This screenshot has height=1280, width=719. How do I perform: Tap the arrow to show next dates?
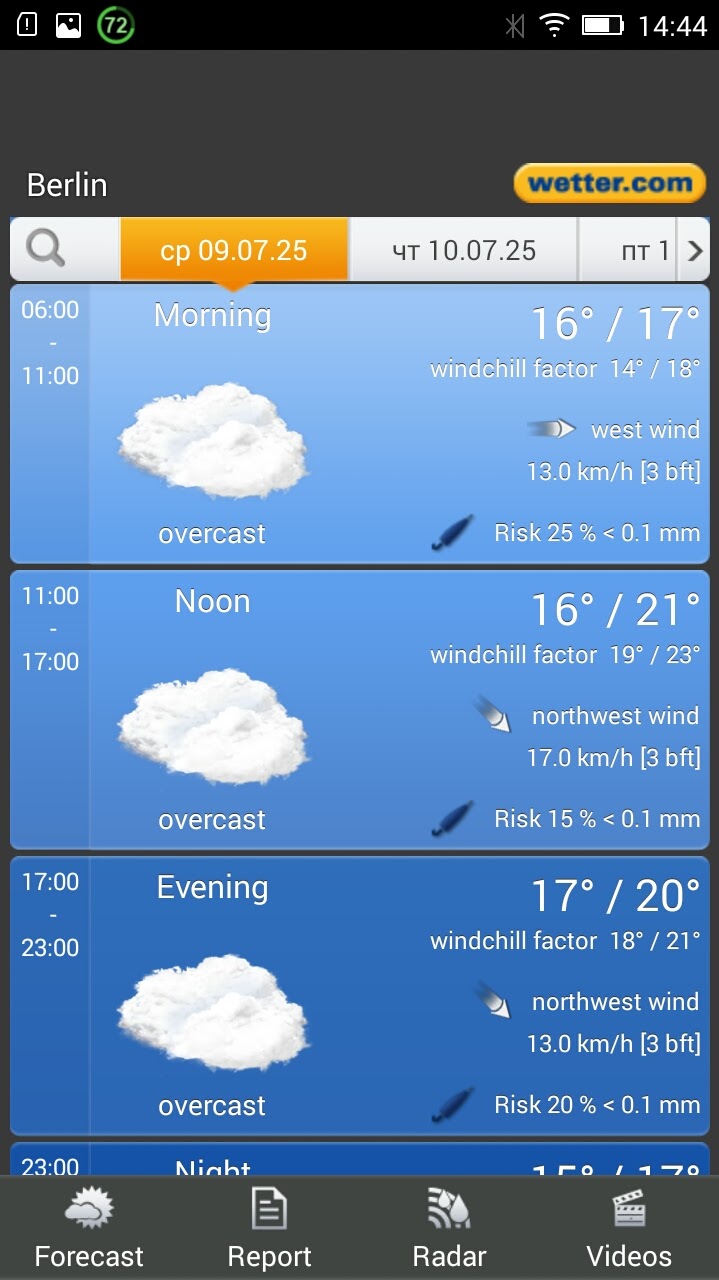click(695, 250)
